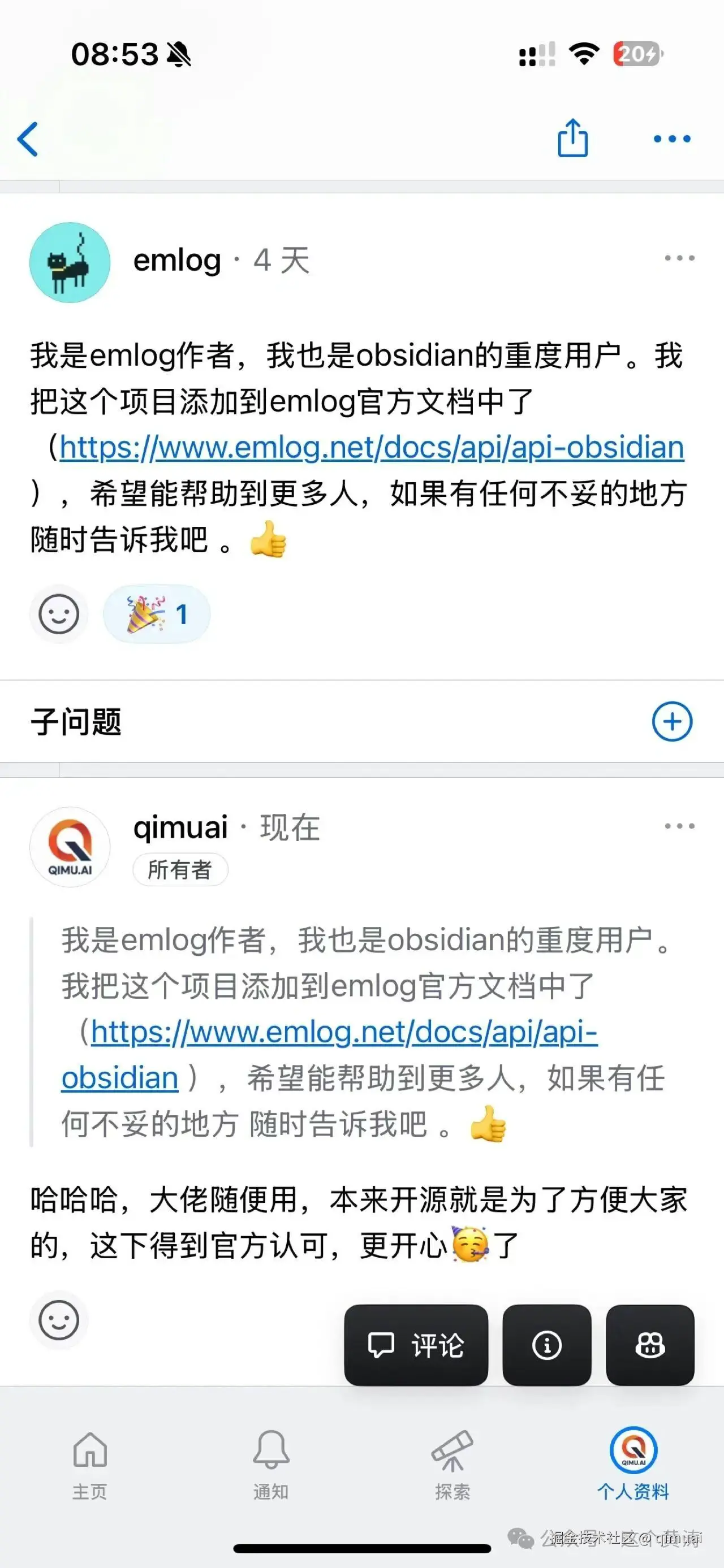The image size is (724, 1568).
Task: Add a reaction to qimuai's comment
Action: 59,1320
